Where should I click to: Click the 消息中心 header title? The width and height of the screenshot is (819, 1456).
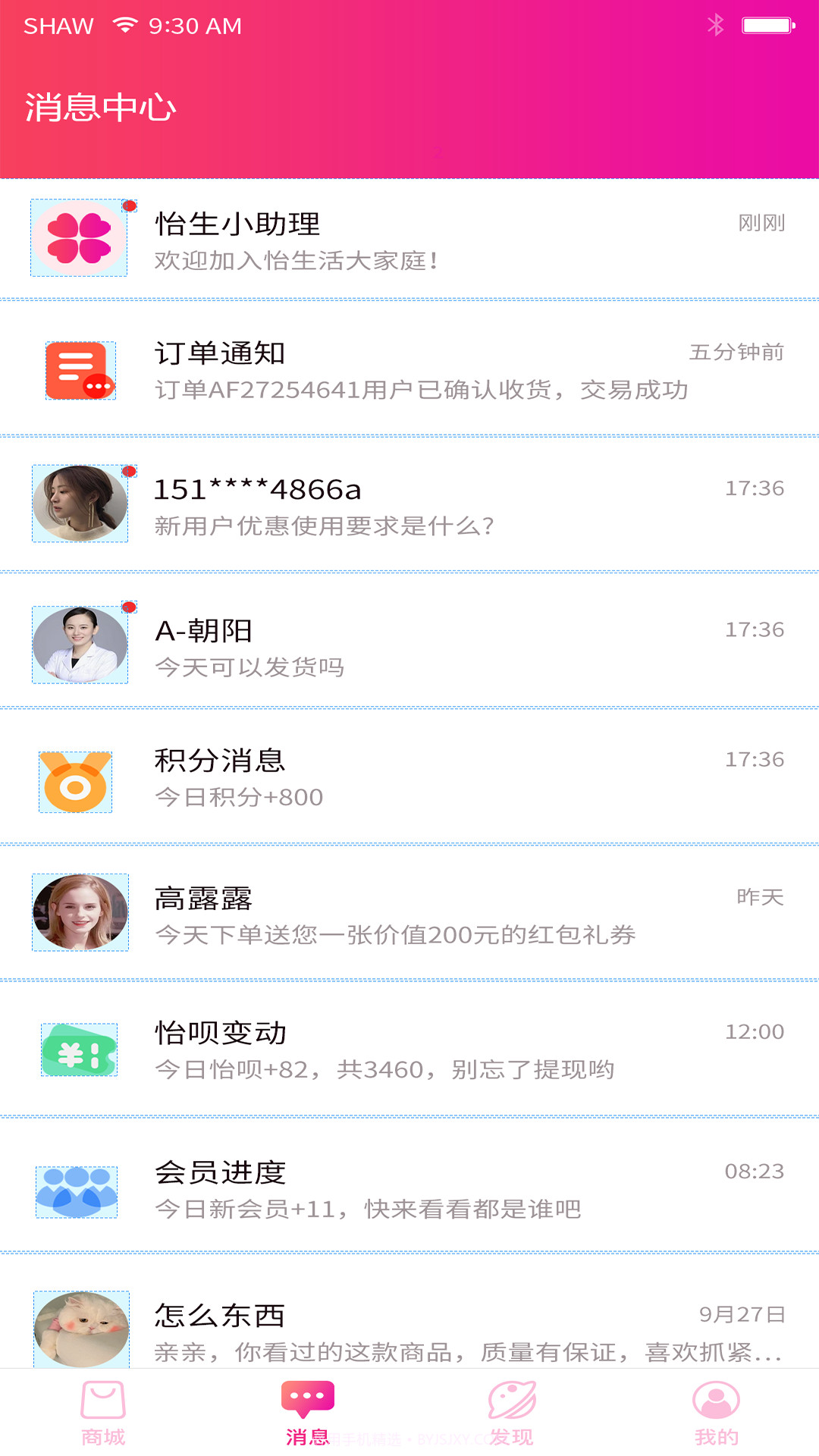[x=101, y=107]
